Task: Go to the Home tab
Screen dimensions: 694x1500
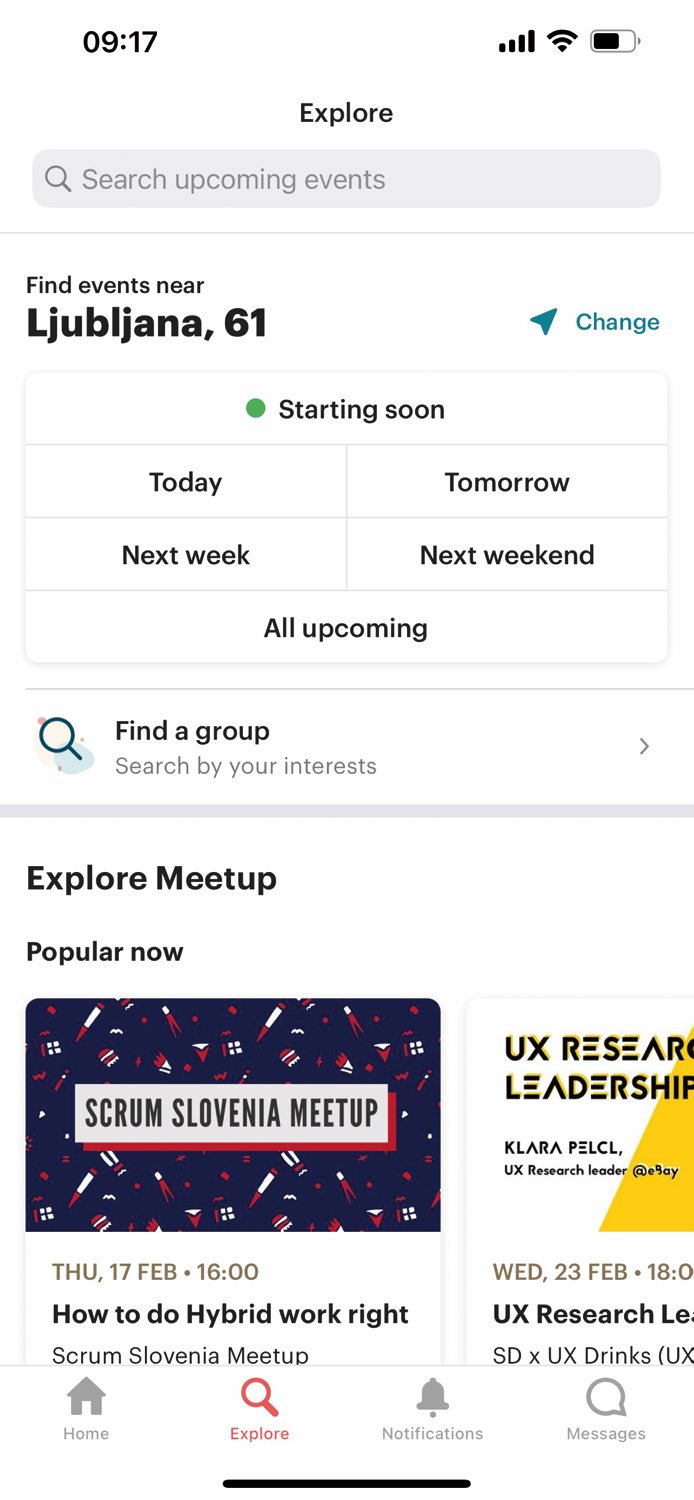Action: click(86, 1410)
